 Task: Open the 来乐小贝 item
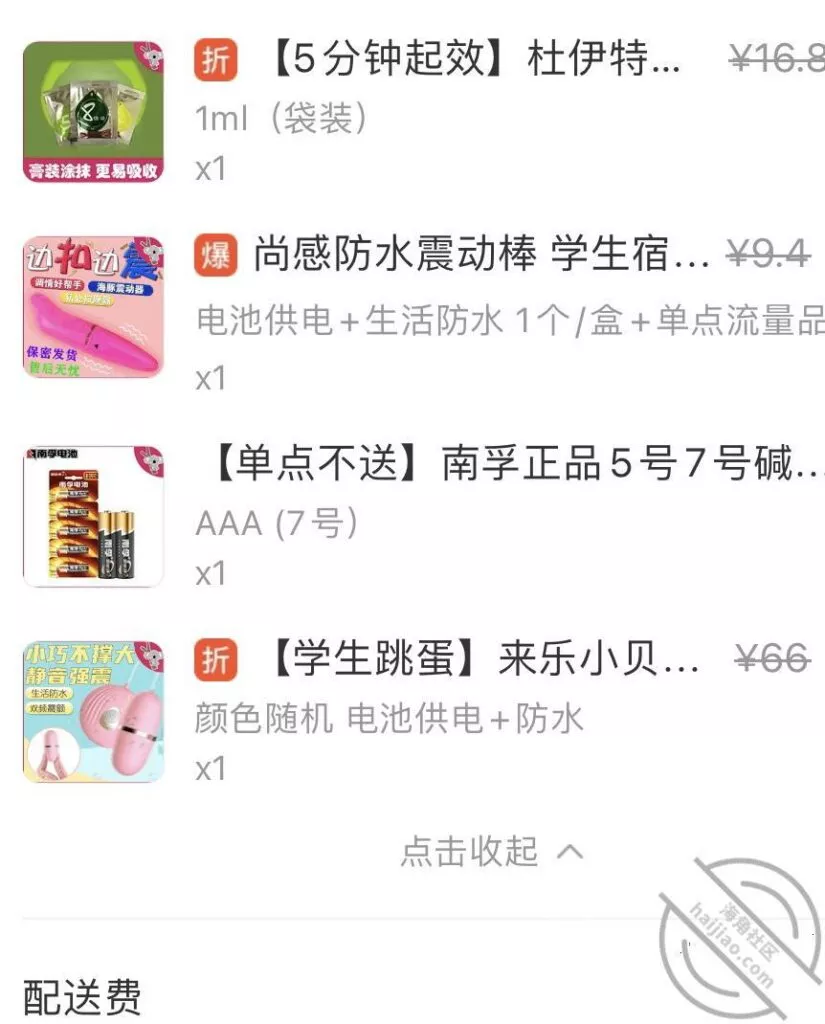tap(484, 660)
